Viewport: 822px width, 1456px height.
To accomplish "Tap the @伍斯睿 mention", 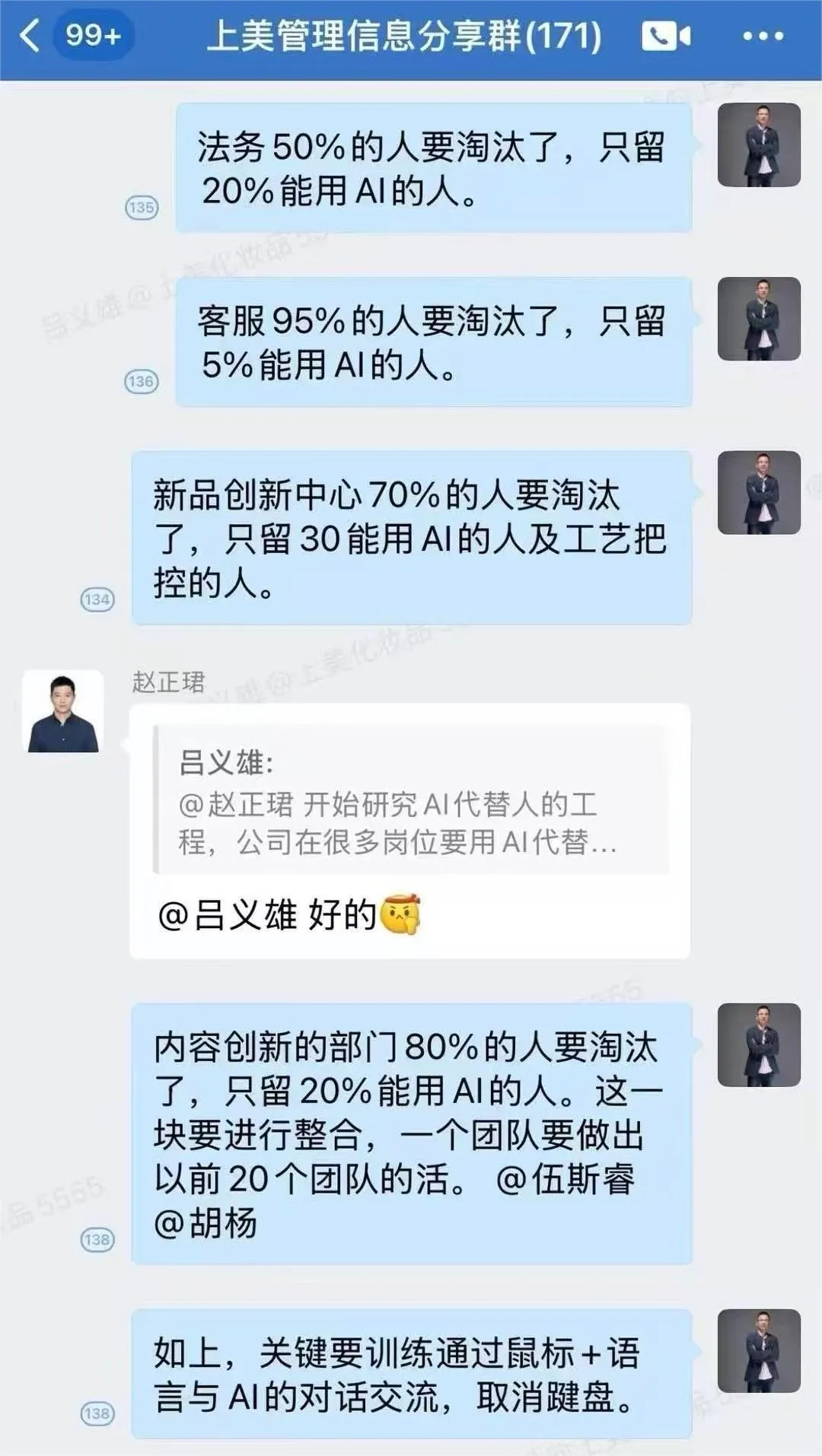I will [x=566, y=1180].
